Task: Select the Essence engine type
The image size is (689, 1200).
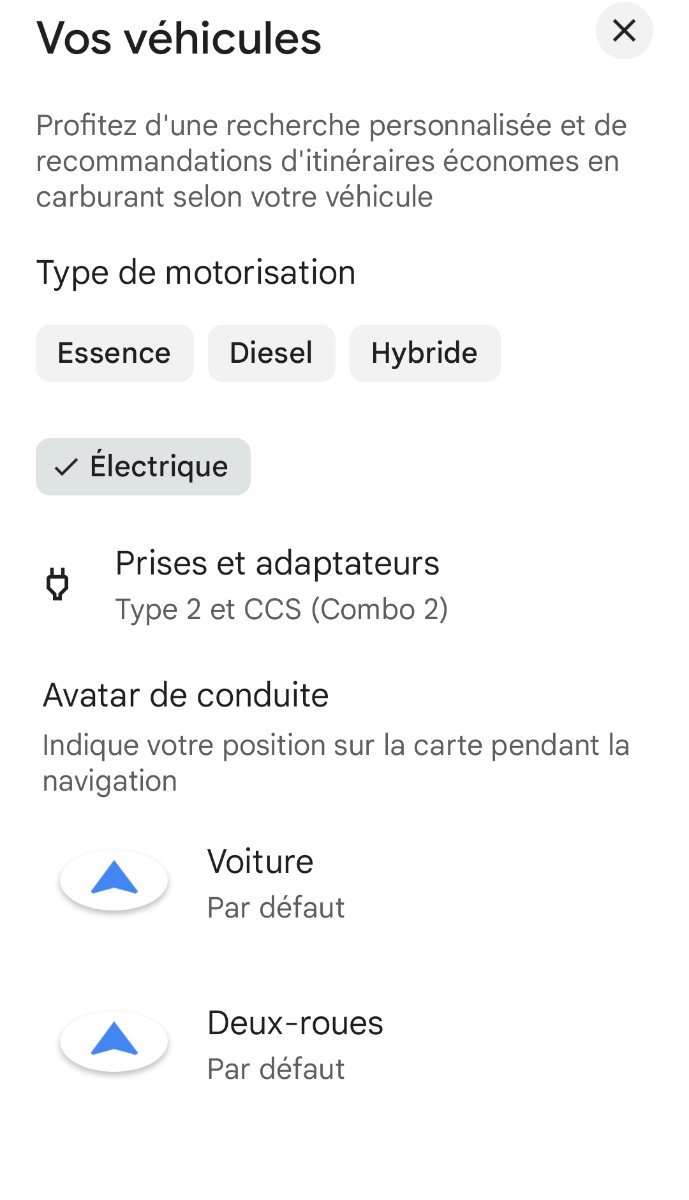Action: click(x=114, y=353)
